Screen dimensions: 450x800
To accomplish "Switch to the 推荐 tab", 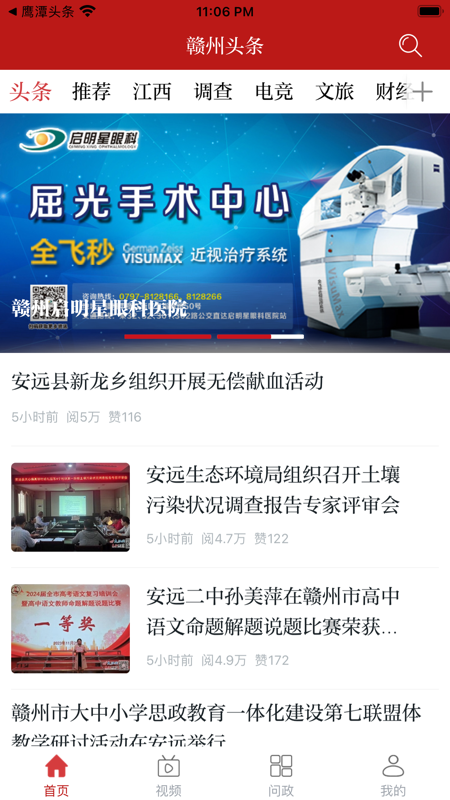I will pyautogui.click(x=91, y=92).
